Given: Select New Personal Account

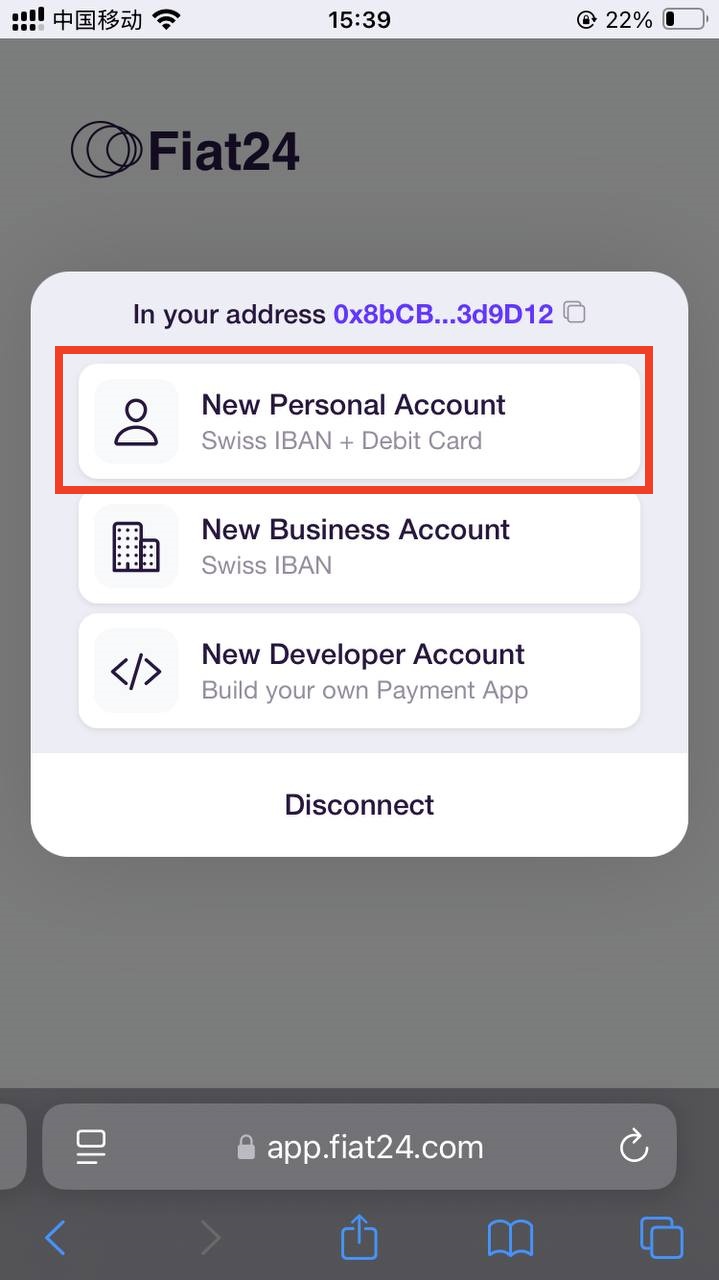Looking at the screenshot, I should [358, 422].
